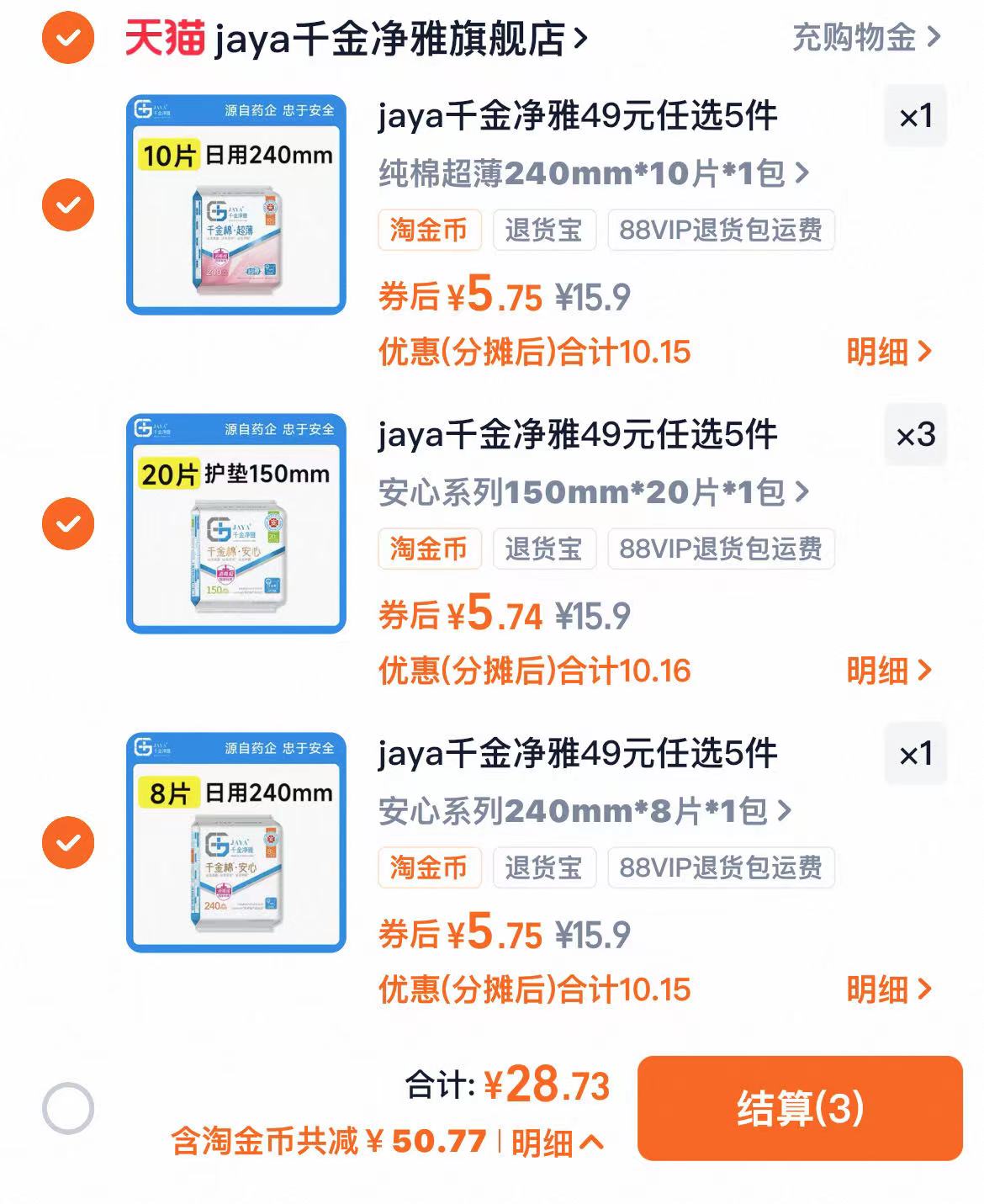Click the 淘金币 badge on the 护垫150mm item
This screenshot has height=1204, width=984.
430,549
